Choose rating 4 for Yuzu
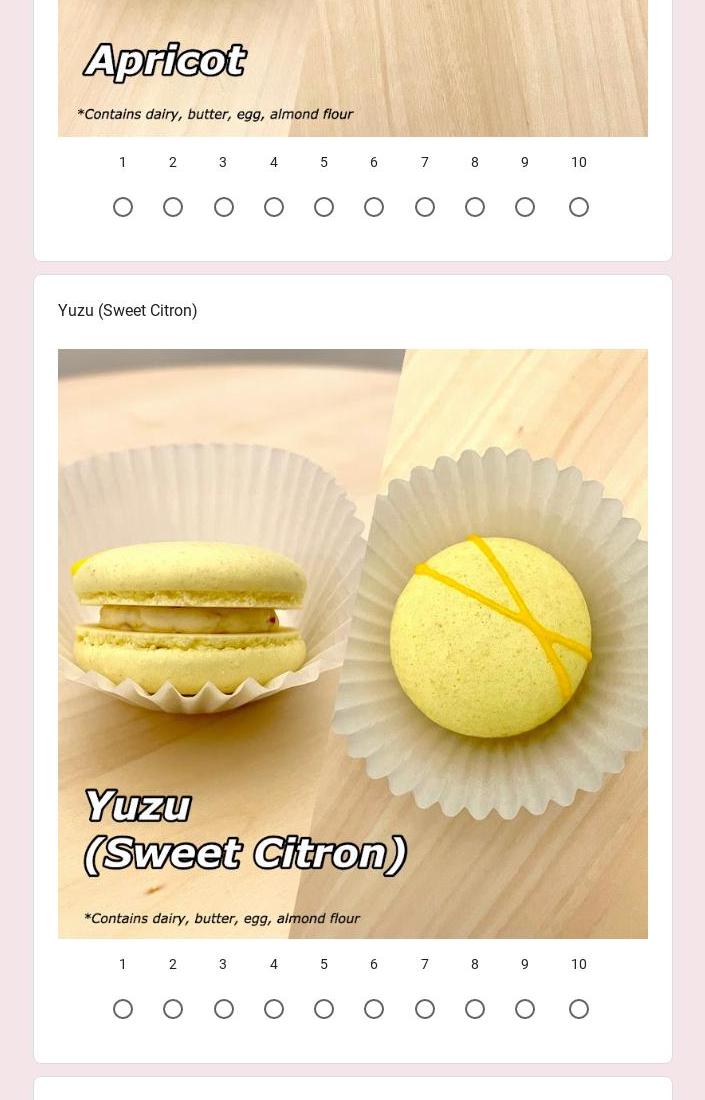 274,1009
